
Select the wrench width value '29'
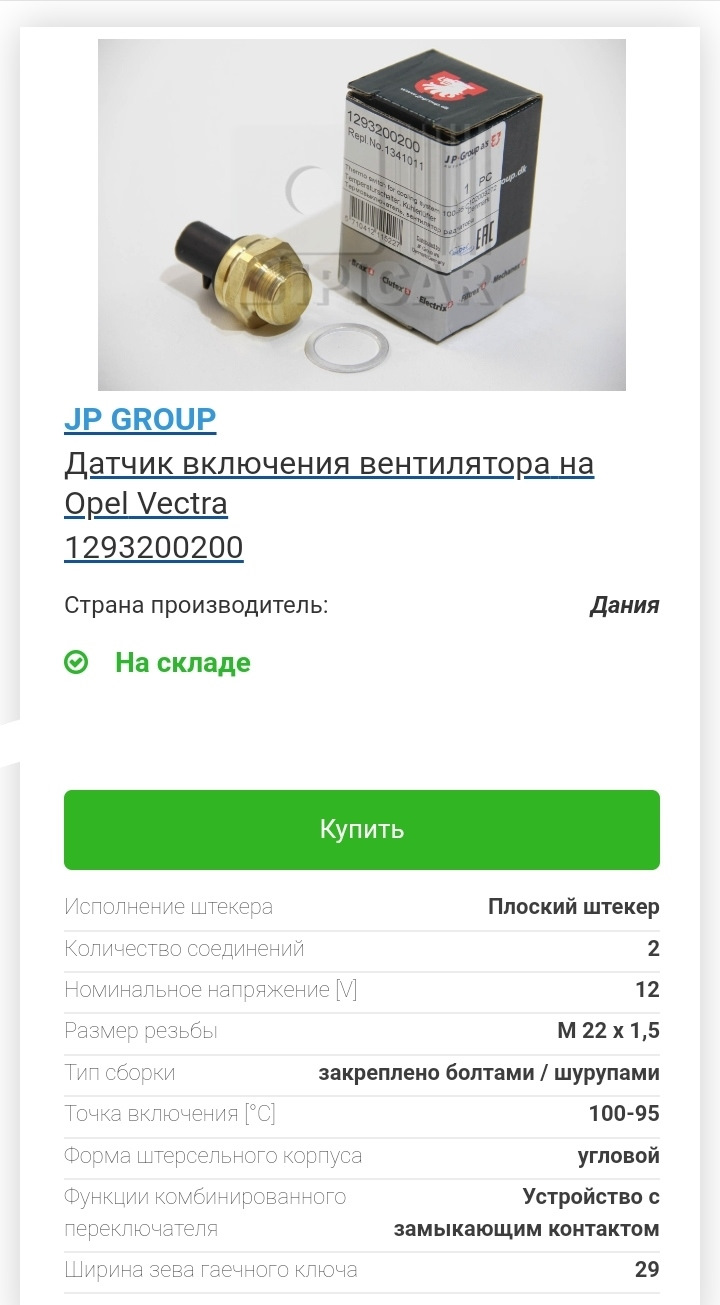pos(648,1270)
